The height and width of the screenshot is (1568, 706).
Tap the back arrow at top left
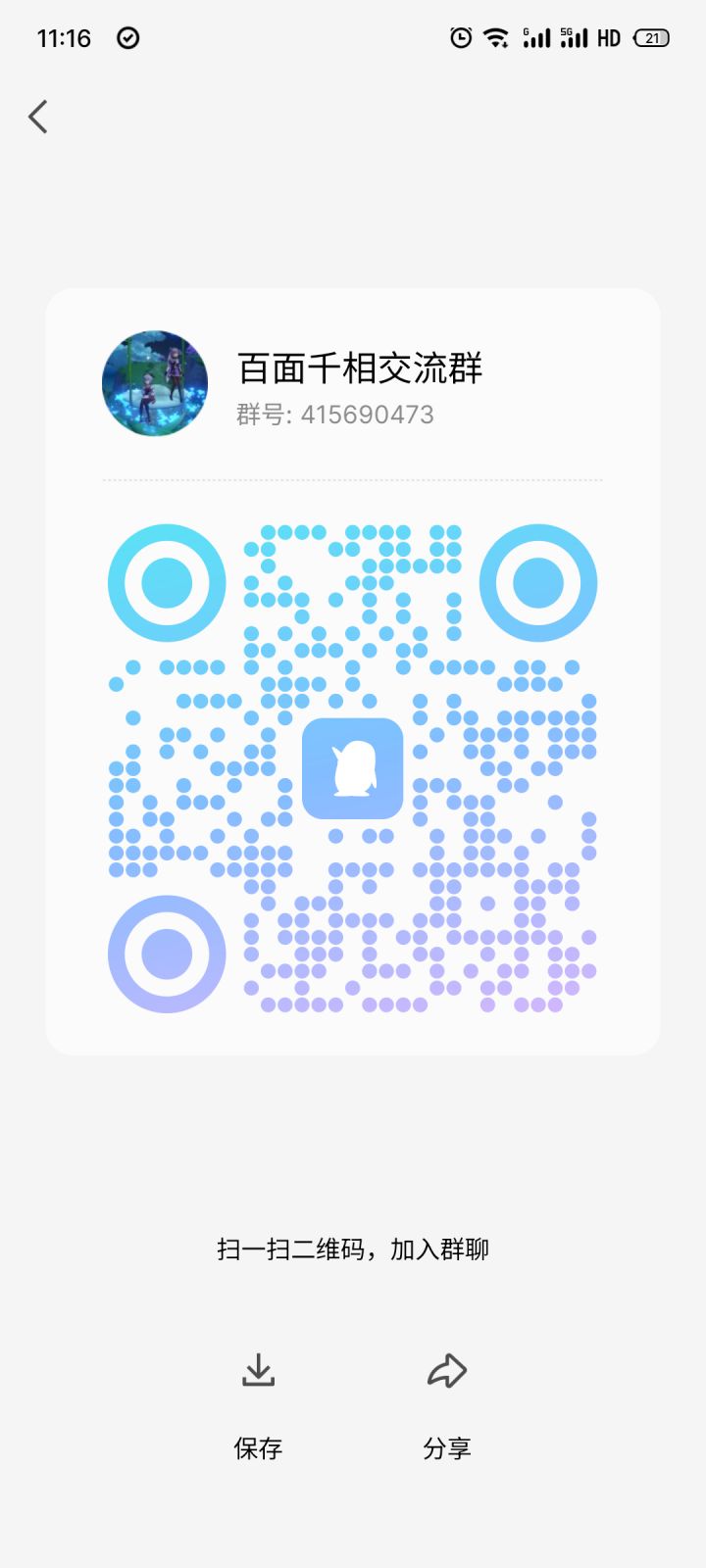pyautogui.click(x=37, y=116)
